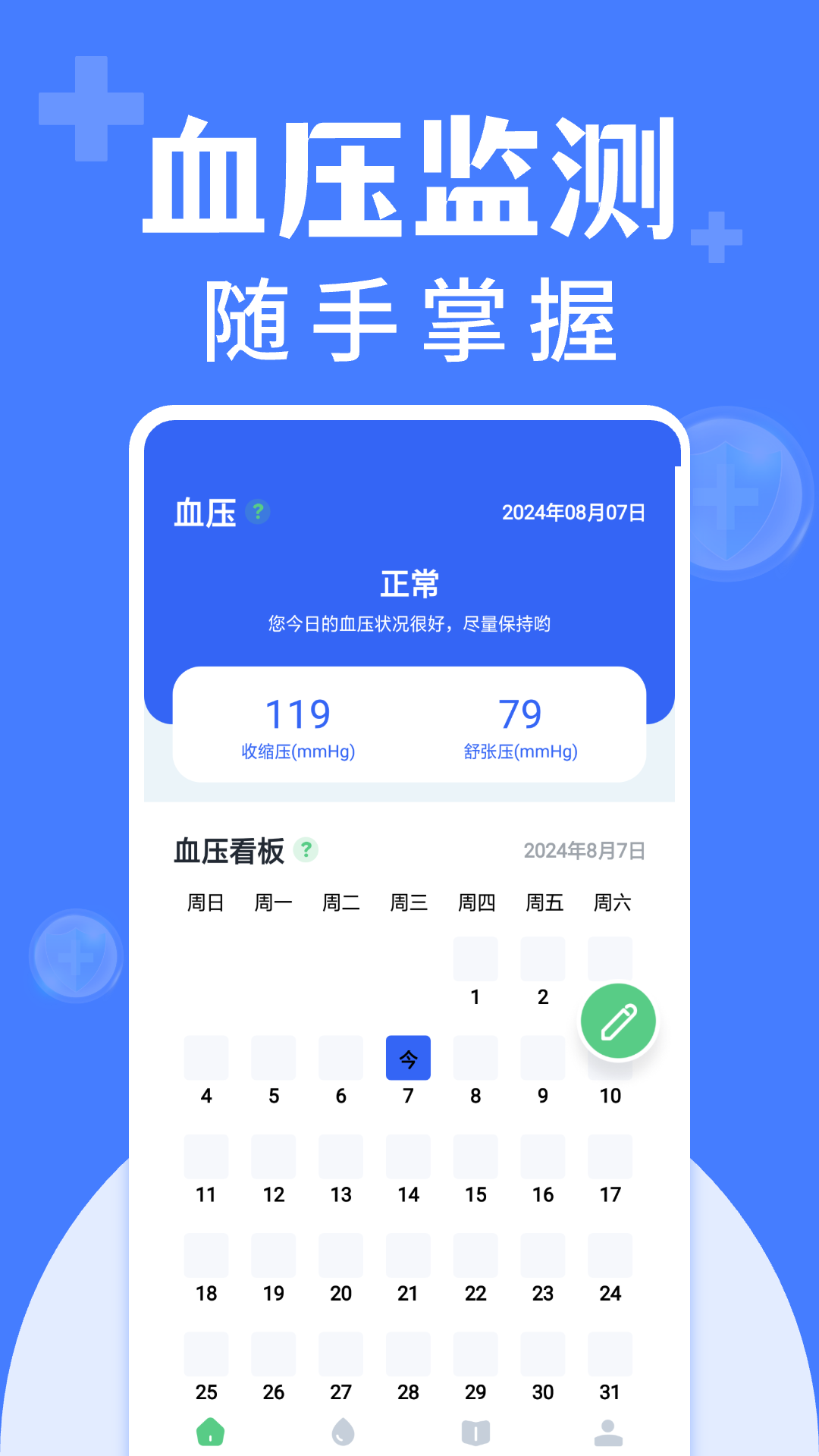The height and width of the screenshot is (1456, 819).
Task: Open the date 2024年08月07日 on the card
Action: click(x=573, y=513)
